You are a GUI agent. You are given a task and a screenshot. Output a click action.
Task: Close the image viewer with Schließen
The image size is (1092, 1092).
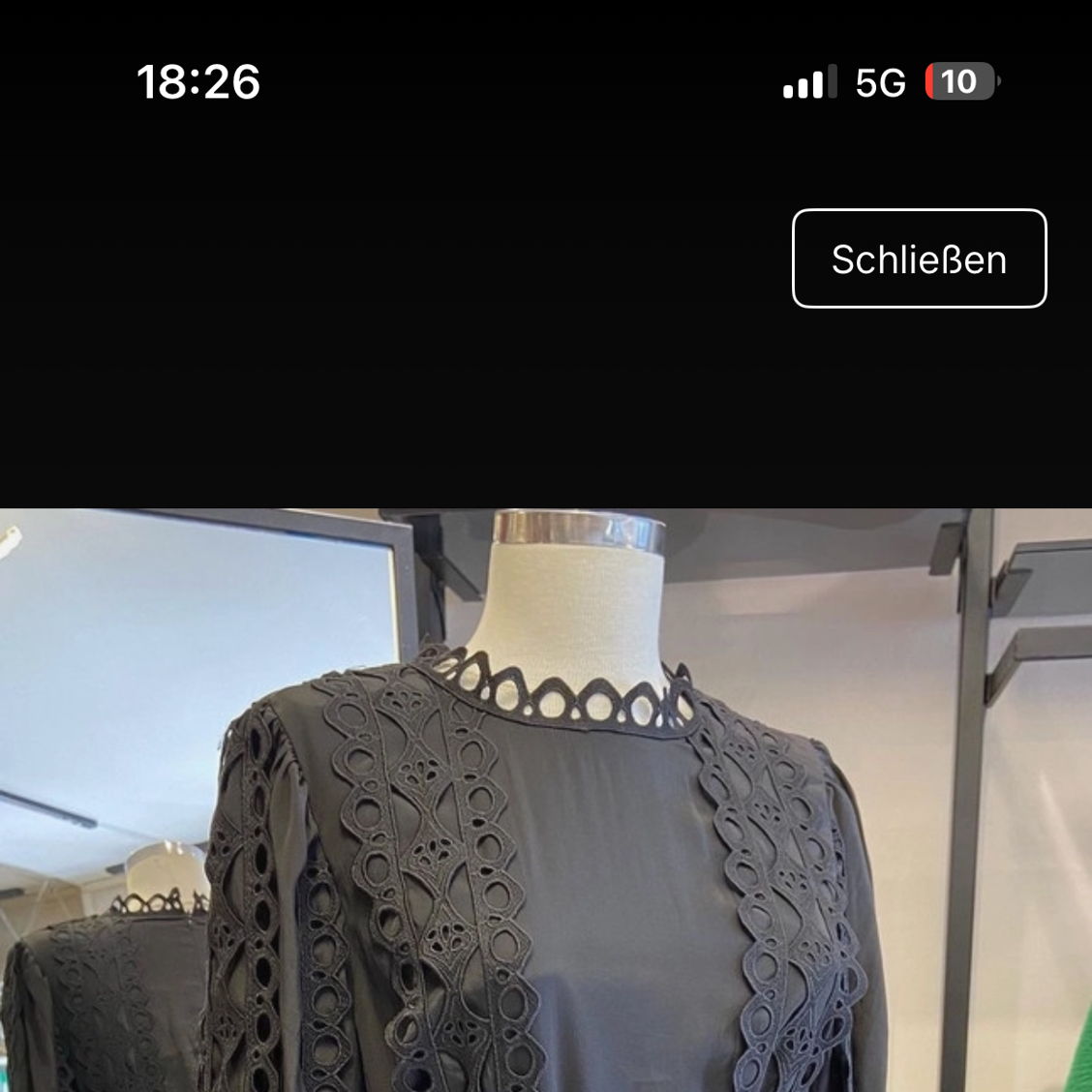coord(919,258)
